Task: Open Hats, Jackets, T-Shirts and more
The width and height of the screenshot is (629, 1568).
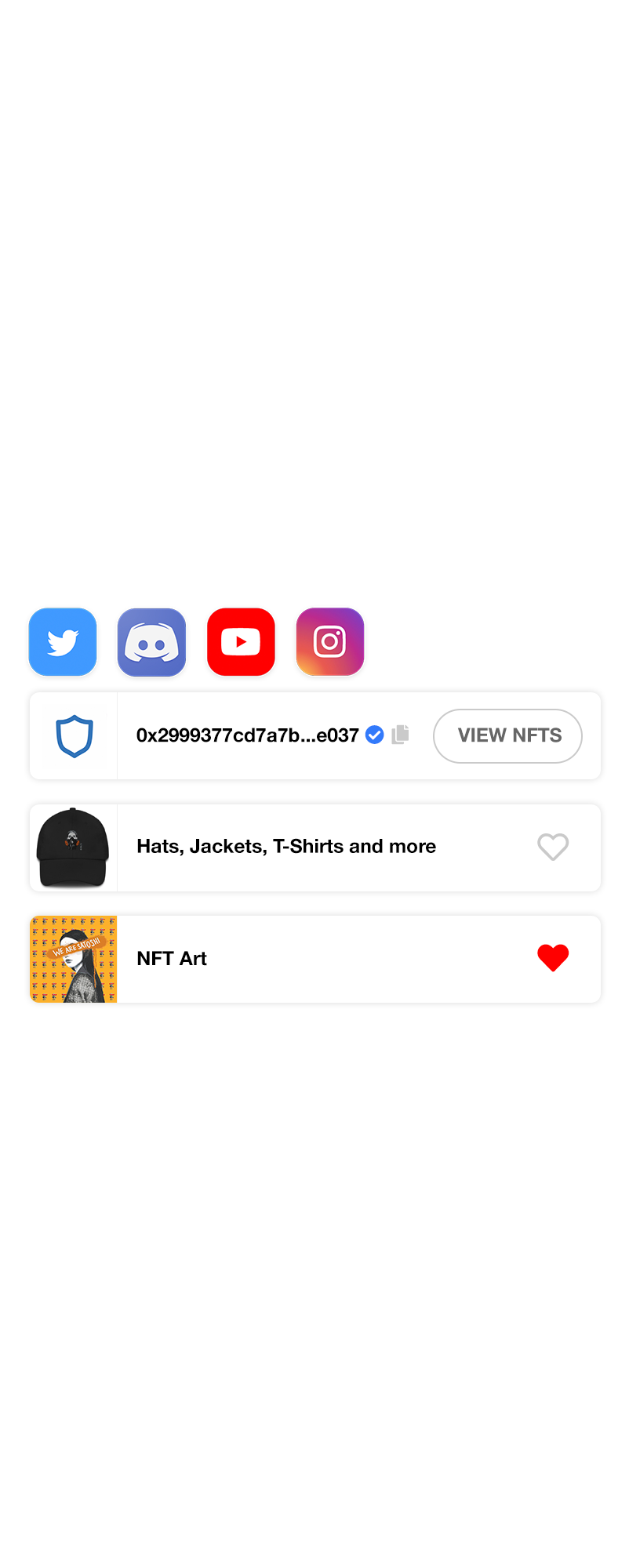Action: tap(286, 847)
